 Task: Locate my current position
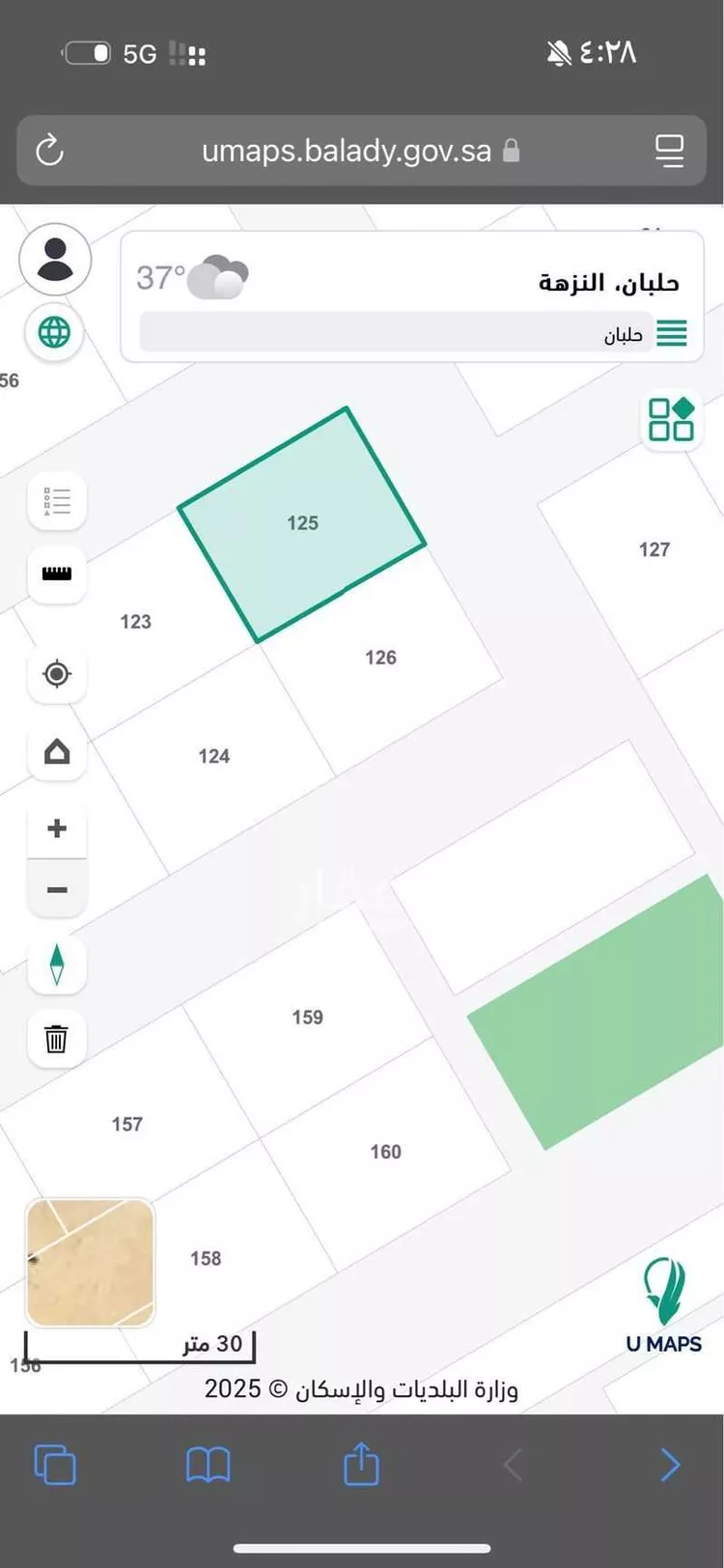[x=57, y=674]
